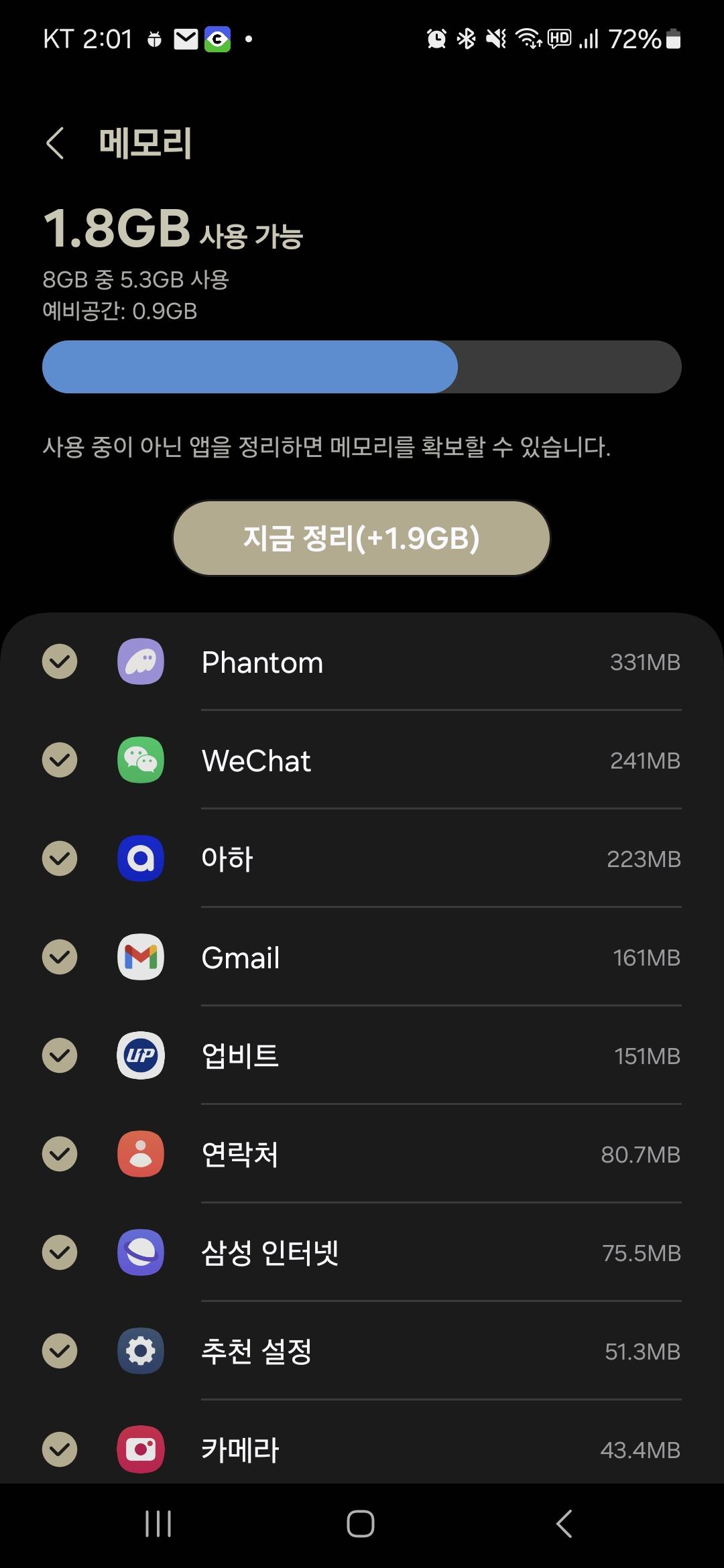Toggle the 연락처 checkbox

60,1155
